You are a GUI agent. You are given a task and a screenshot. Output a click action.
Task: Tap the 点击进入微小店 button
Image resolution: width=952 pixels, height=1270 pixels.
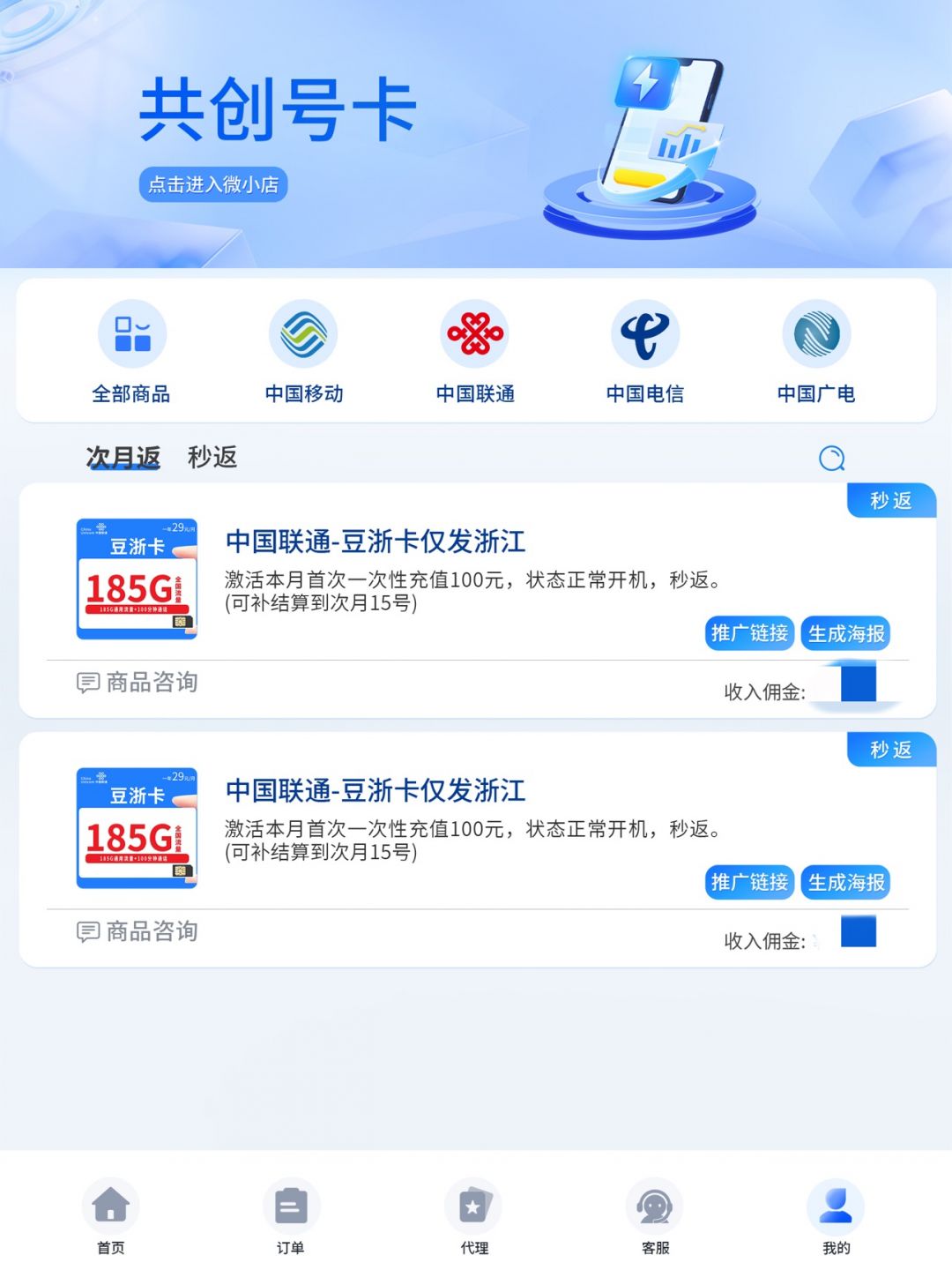[x=213, y=184]
